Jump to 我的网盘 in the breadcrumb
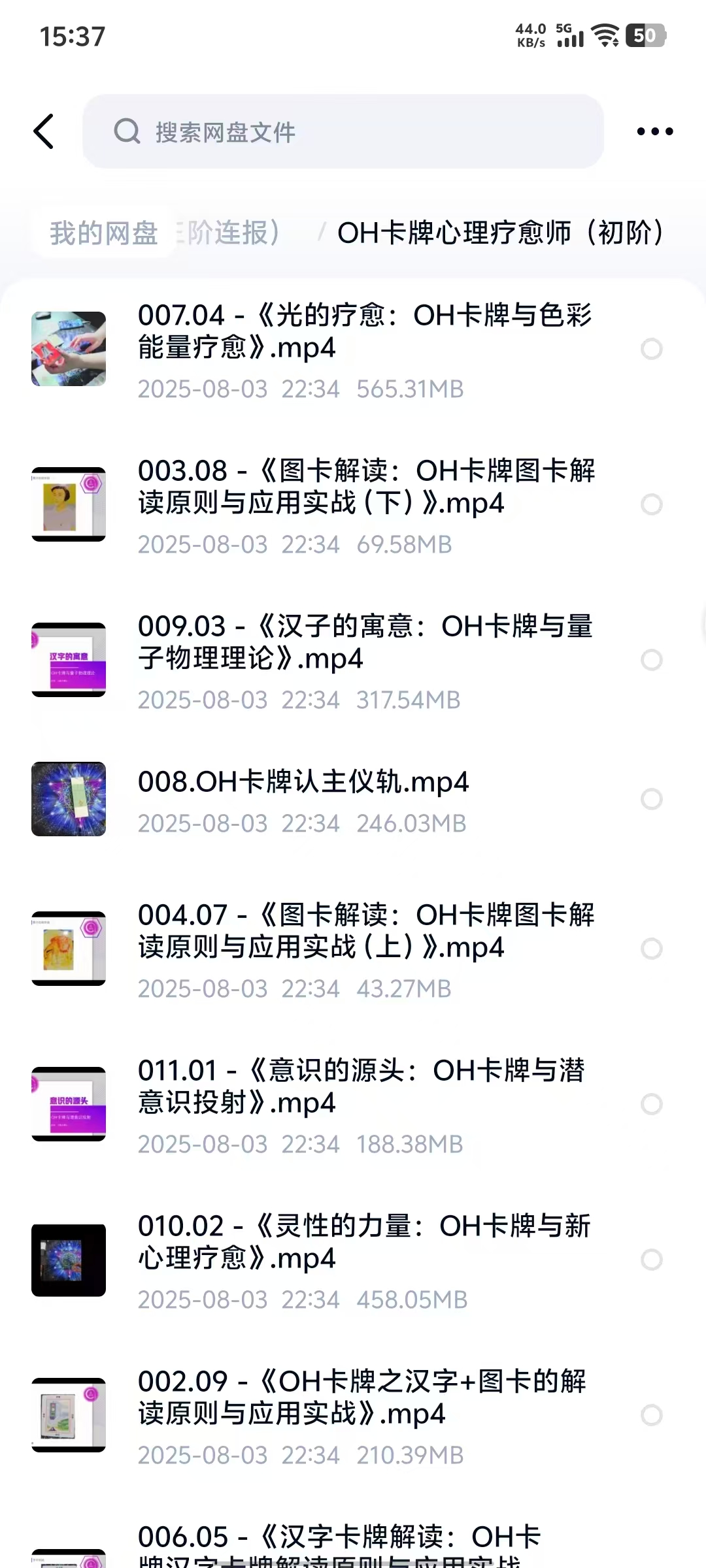Image resolution: width=706 pixels, height=1568 pixels. pyautogui.click(x=103, y=233)
